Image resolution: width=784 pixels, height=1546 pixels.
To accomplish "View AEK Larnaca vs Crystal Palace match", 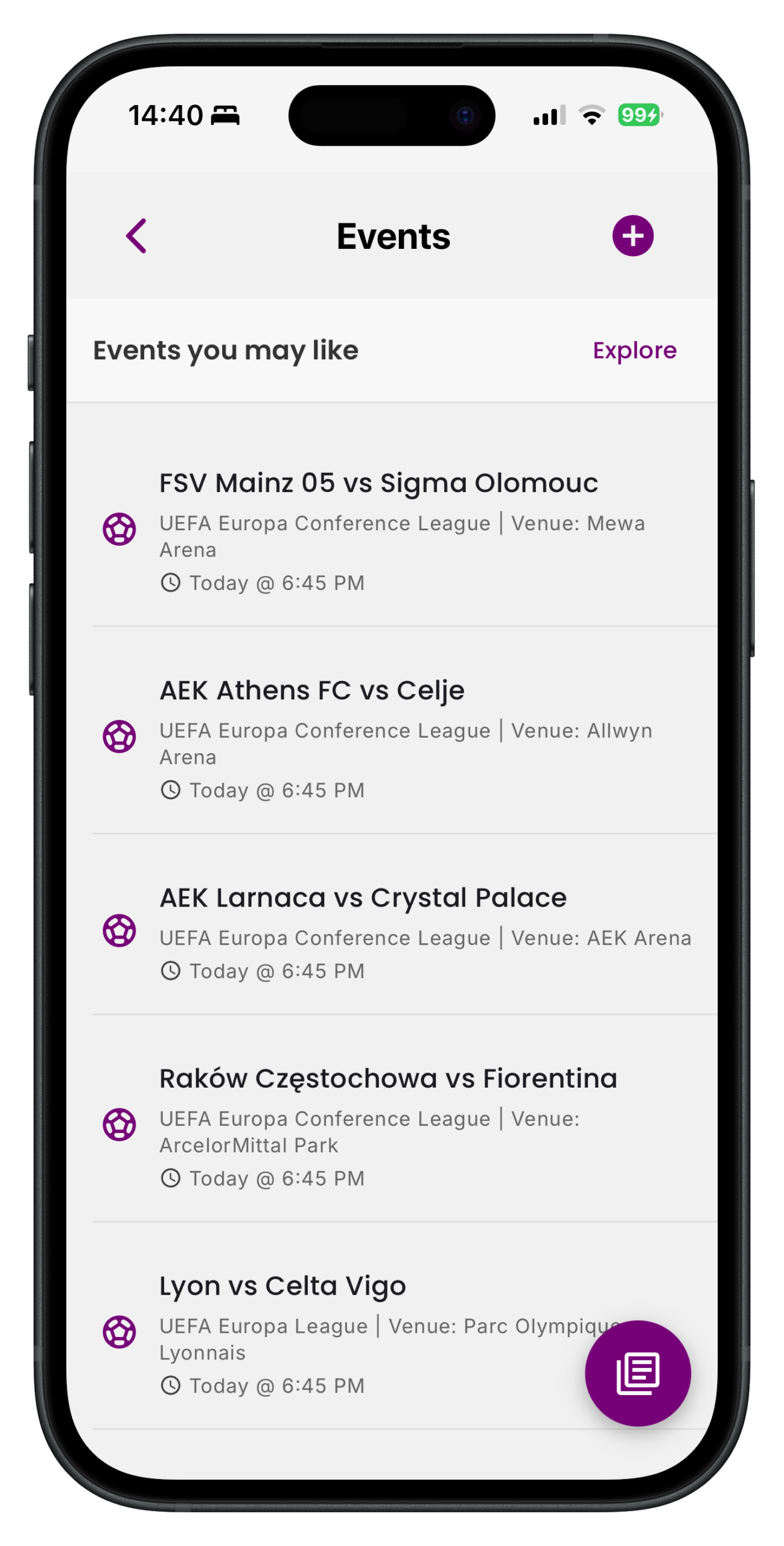I will tap(363, 897).
